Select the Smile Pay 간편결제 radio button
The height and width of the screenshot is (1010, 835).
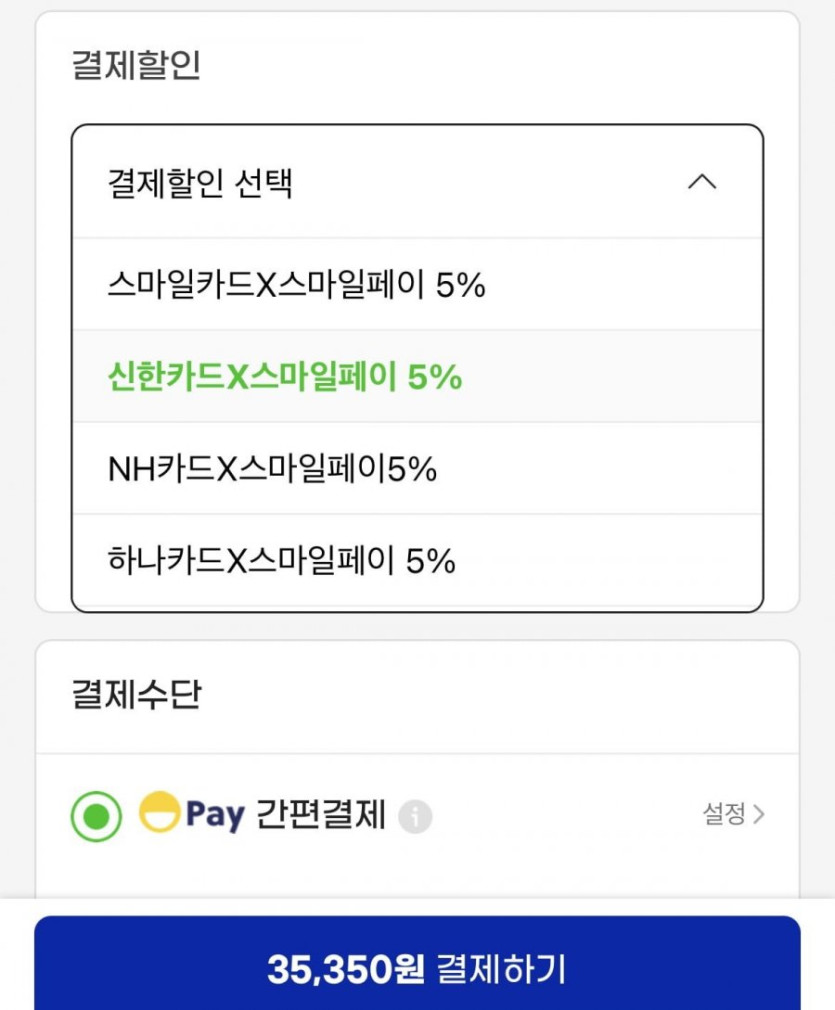(96, 816)
